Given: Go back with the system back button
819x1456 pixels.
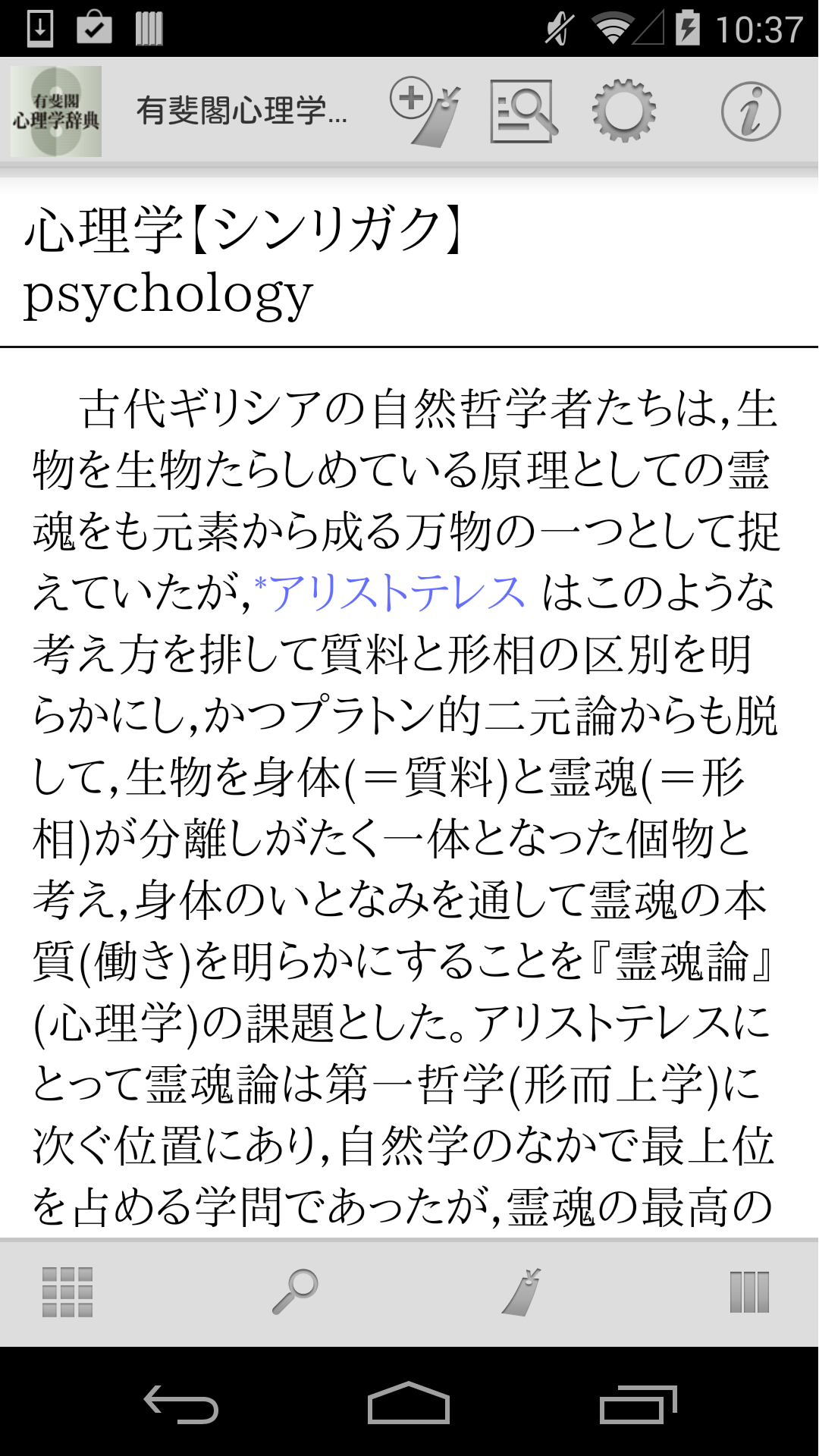Looking at the screenshot, I should [x=180, y=1404].
